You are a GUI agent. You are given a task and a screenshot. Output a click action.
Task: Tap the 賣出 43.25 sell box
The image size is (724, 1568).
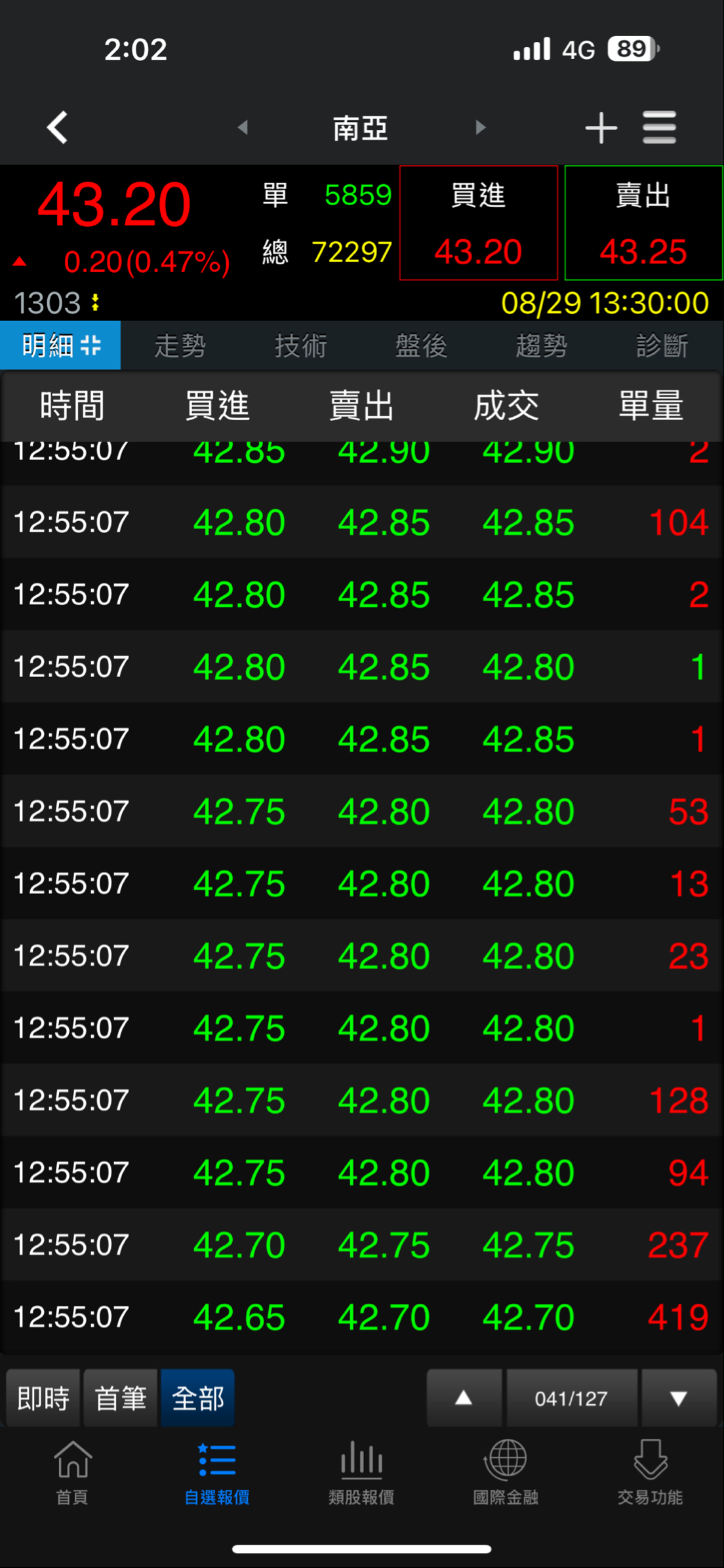643,223
